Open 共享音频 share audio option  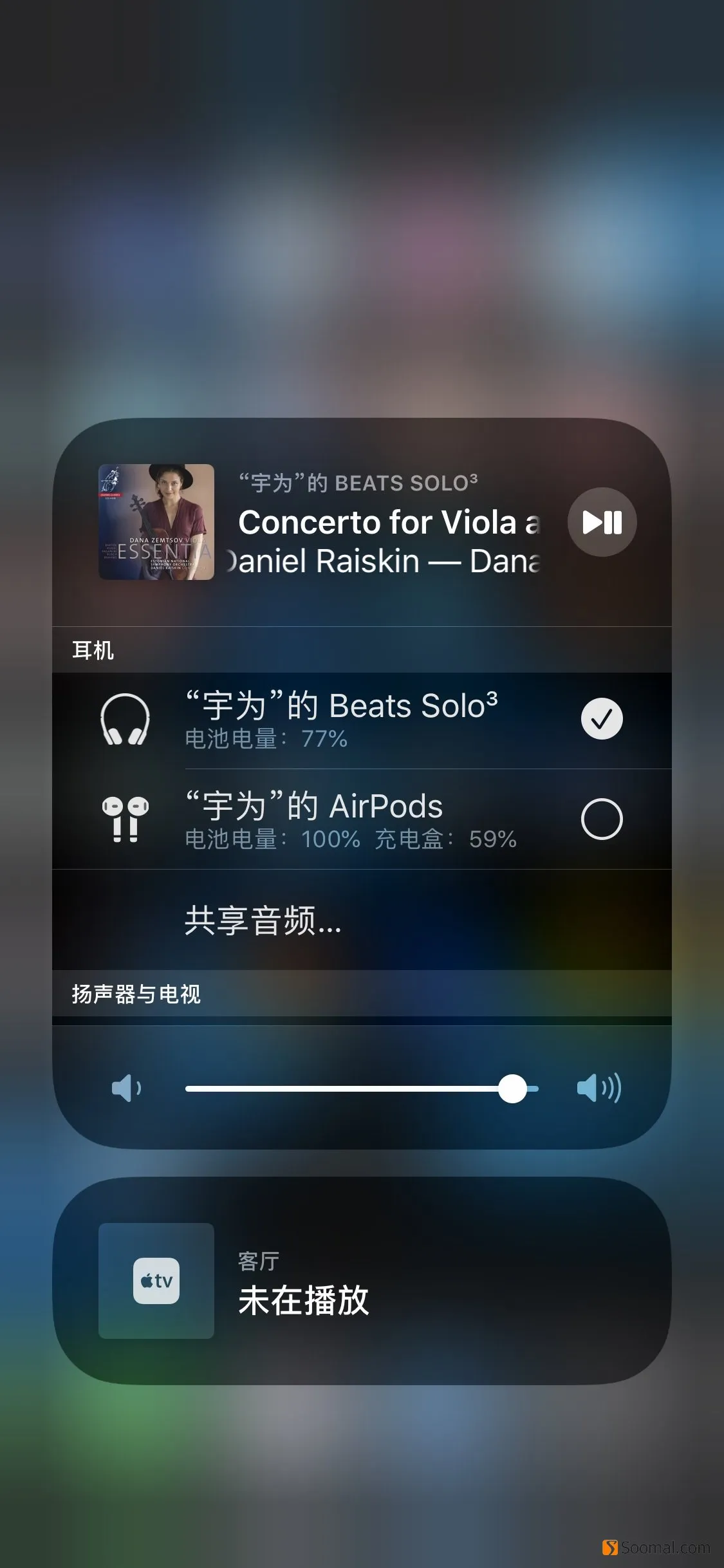point(263,920)
